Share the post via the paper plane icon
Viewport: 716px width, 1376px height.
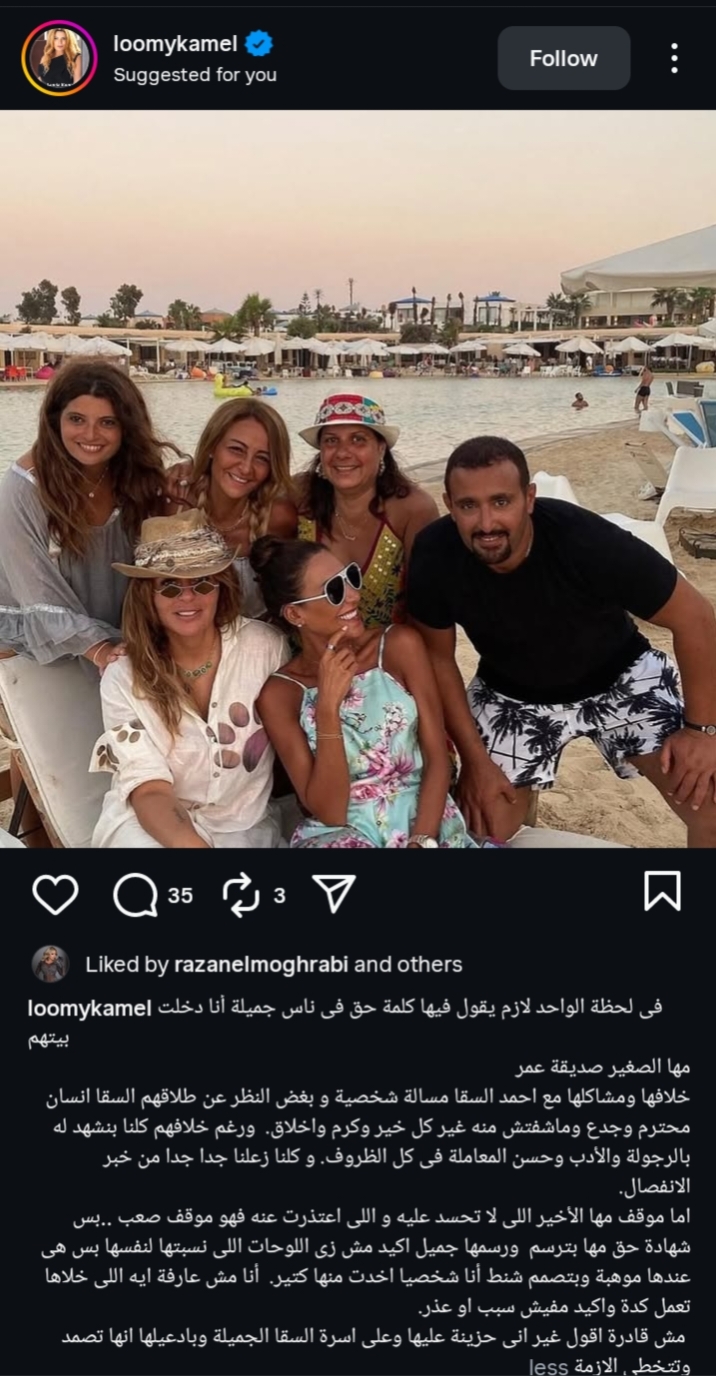(x=333, y=894)
